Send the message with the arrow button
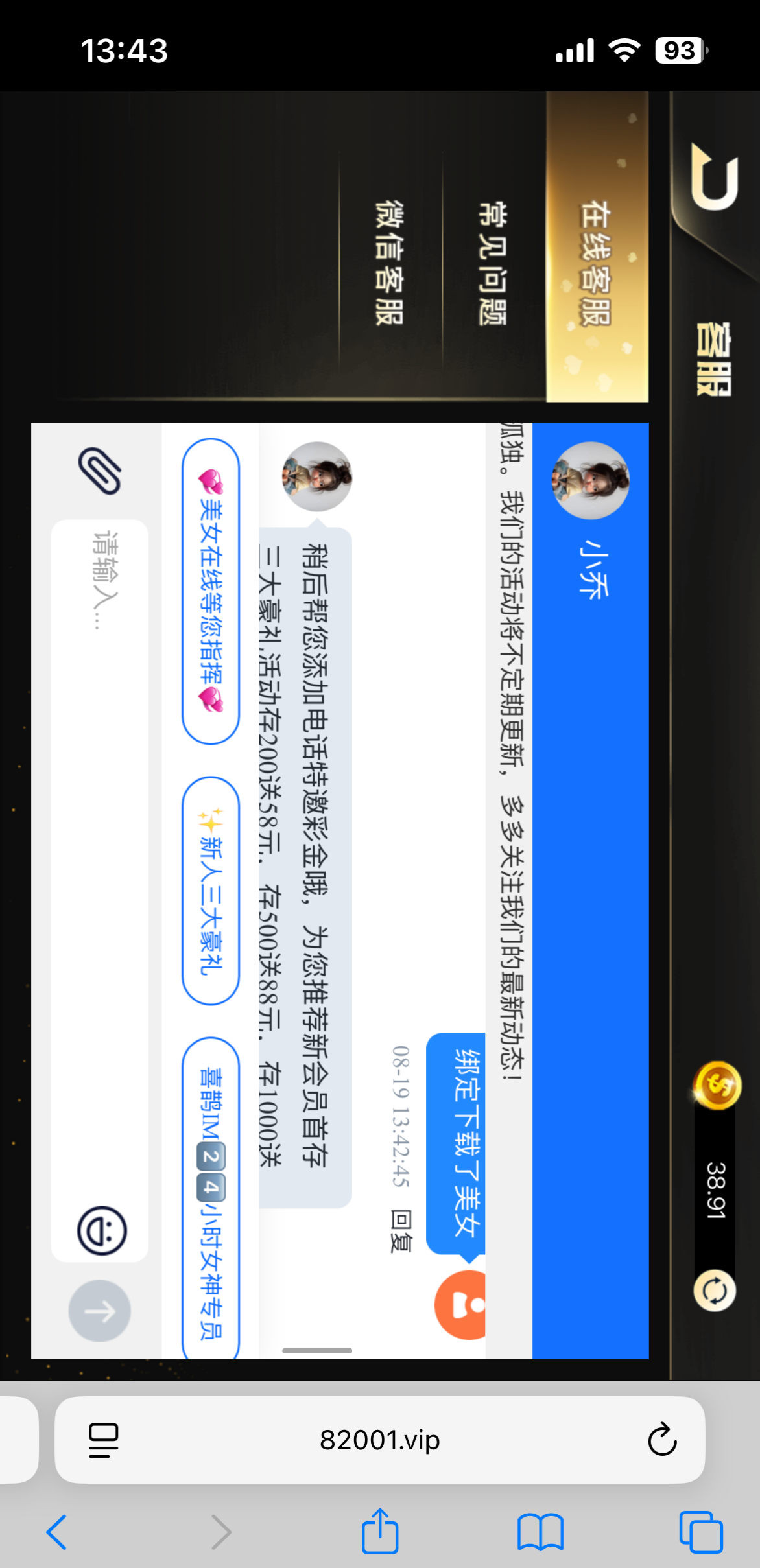 pyautogui.click(x=100, y=1311)
